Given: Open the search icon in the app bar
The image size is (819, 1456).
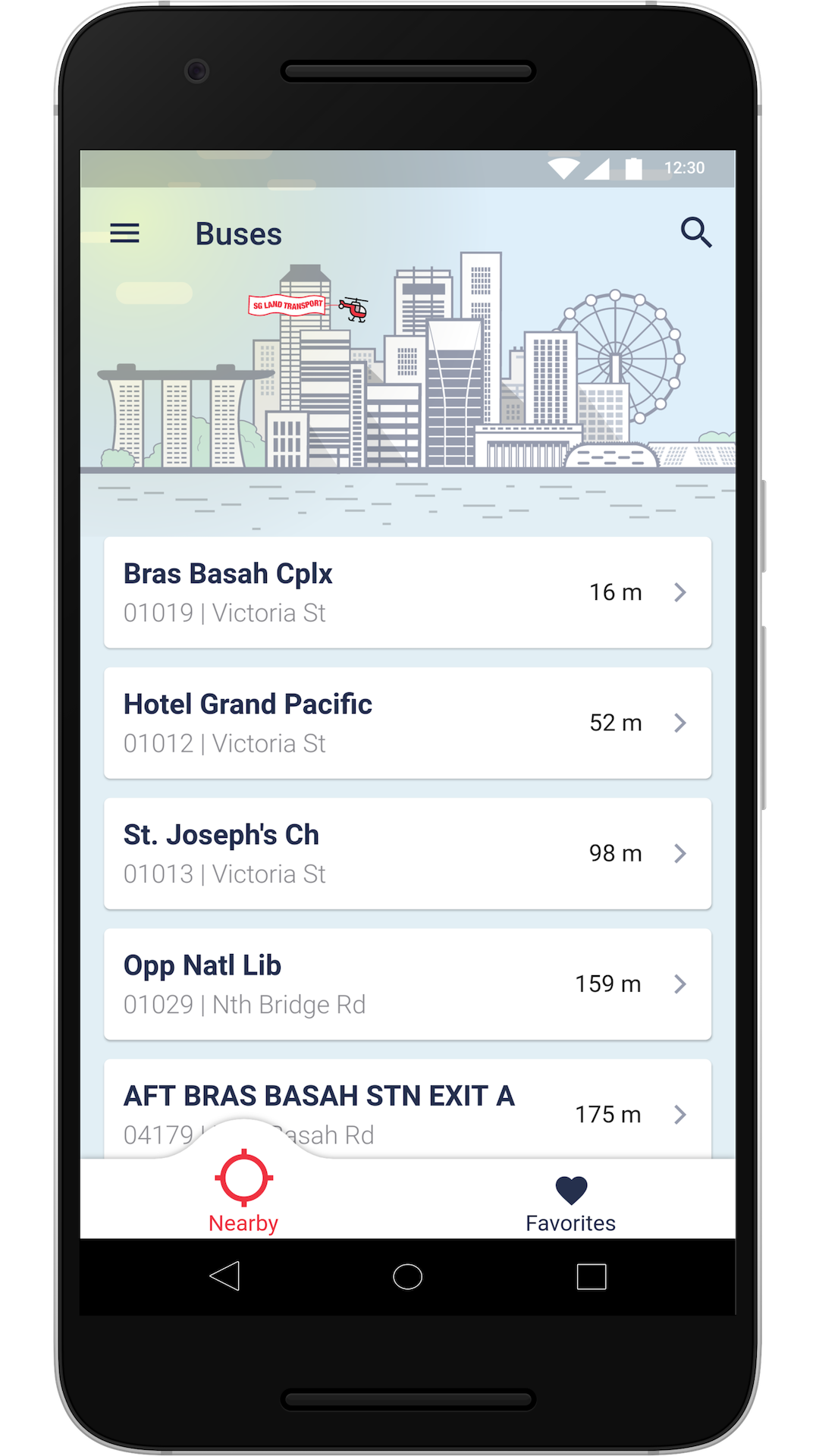Looking at the screenshot, I should coord(695,232).
